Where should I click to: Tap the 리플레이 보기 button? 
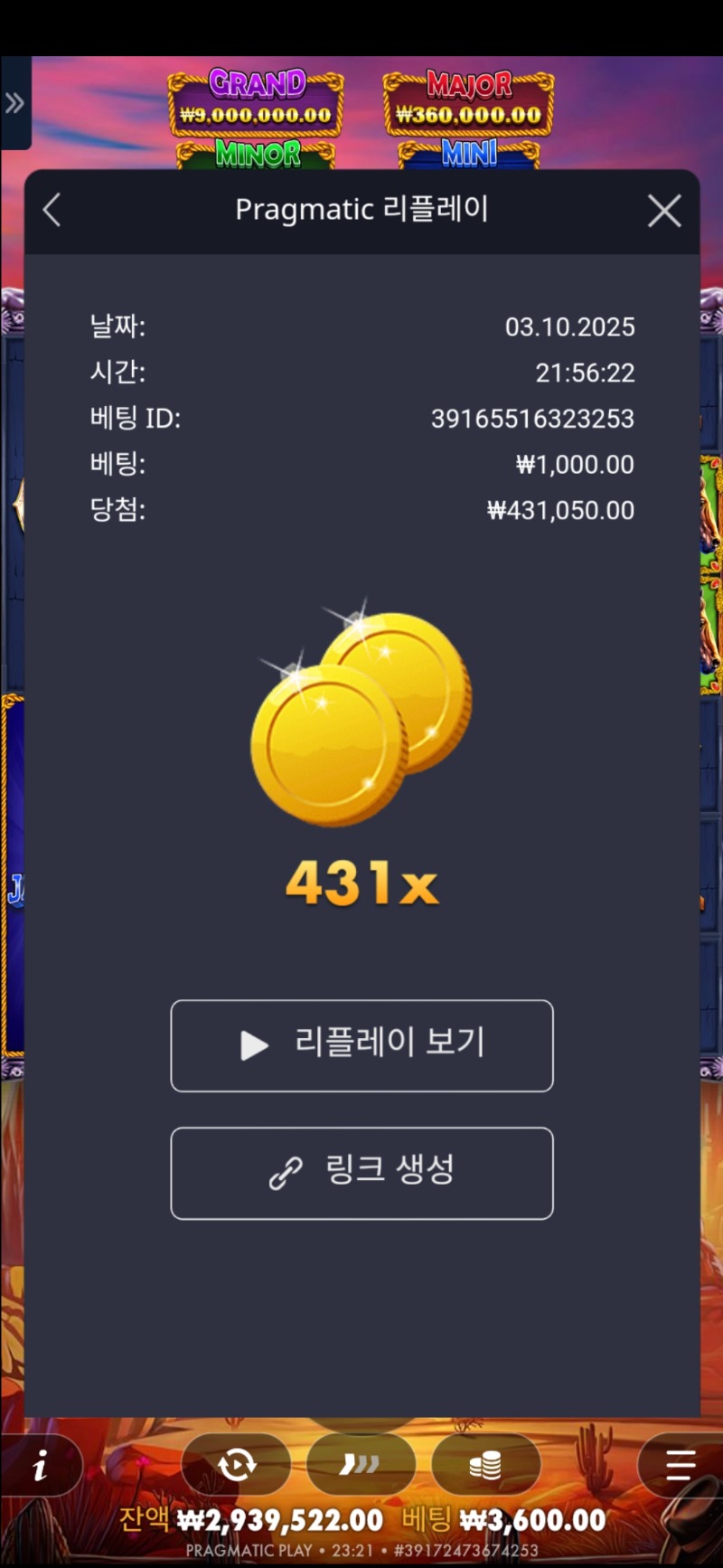click(361, 1045)
